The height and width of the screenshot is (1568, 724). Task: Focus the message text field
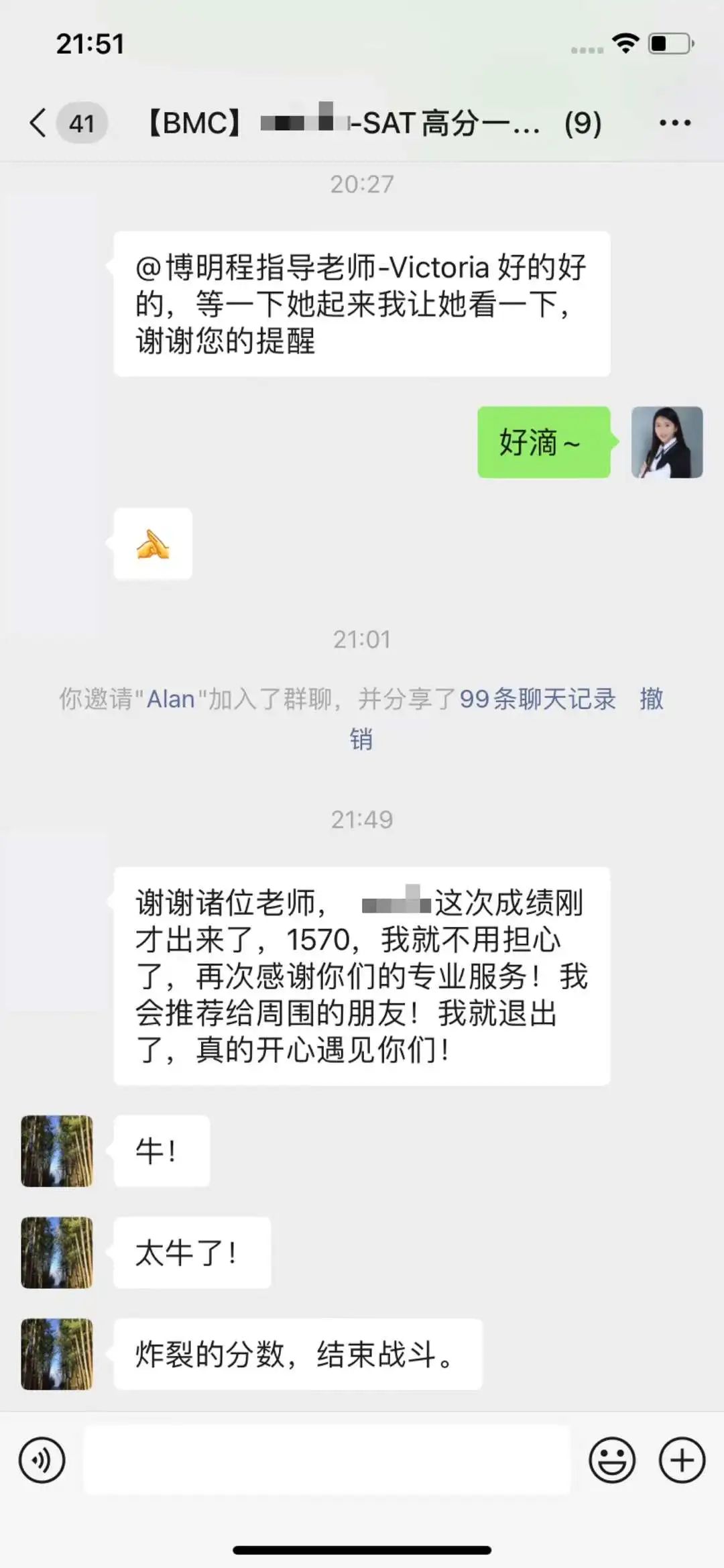[x=326, y=1460]
